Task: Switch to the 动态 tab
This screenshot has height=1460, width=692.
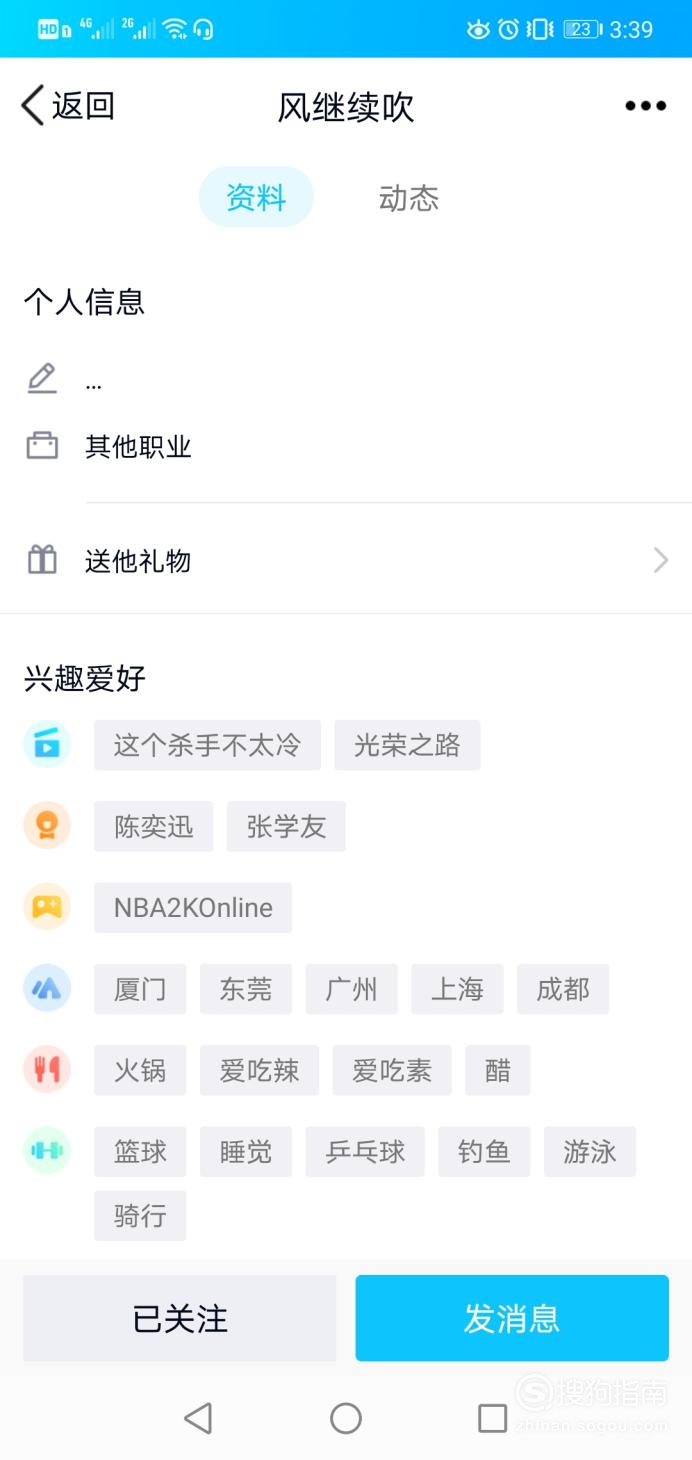Action: point(408,198)
